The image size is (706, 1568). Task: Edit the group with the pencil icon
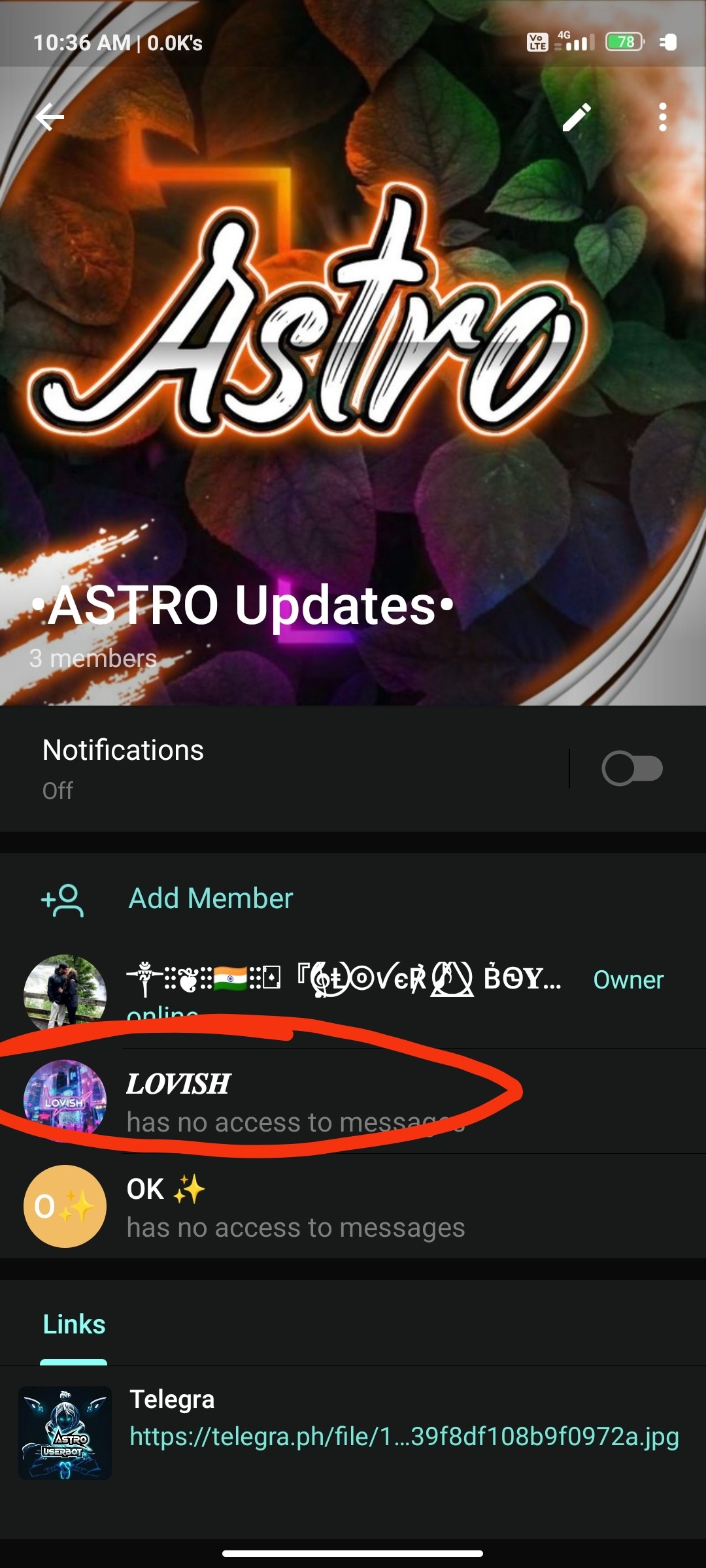(x=577, y=118)
